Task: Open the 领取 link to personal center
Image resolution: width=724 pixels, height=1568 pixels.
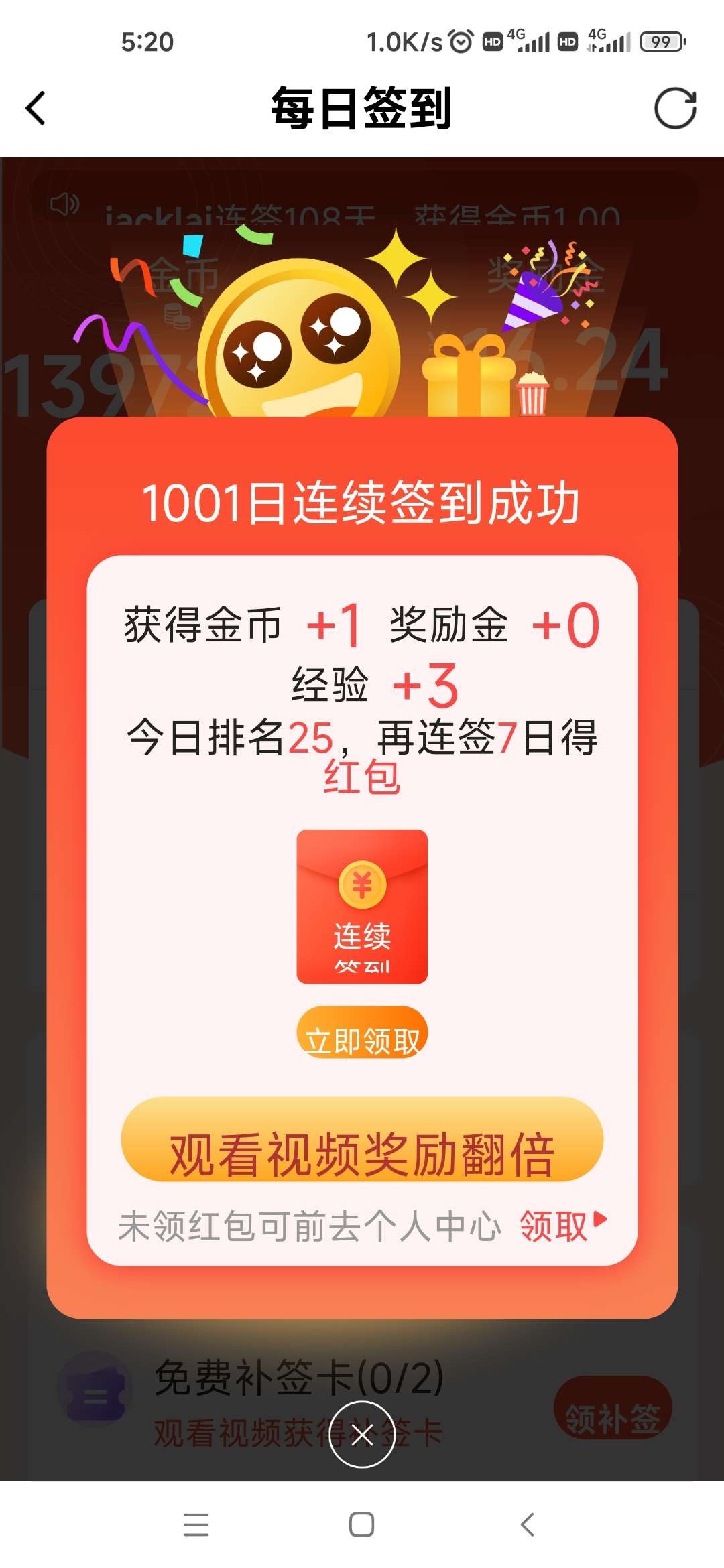Action: click(x=562, y=1226)
